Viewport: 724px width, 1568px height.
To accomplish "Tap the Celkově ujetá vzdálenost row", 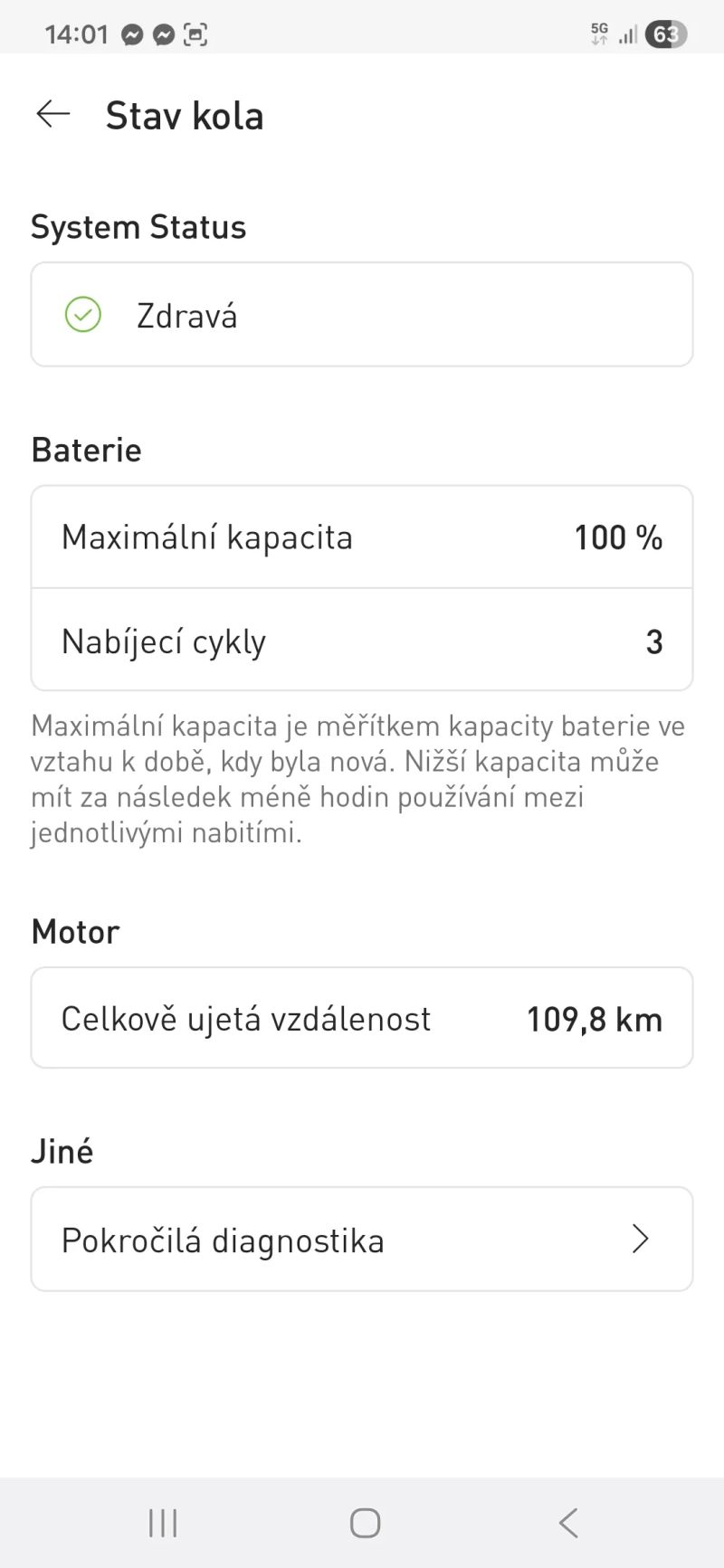I will click(362, 1017).
